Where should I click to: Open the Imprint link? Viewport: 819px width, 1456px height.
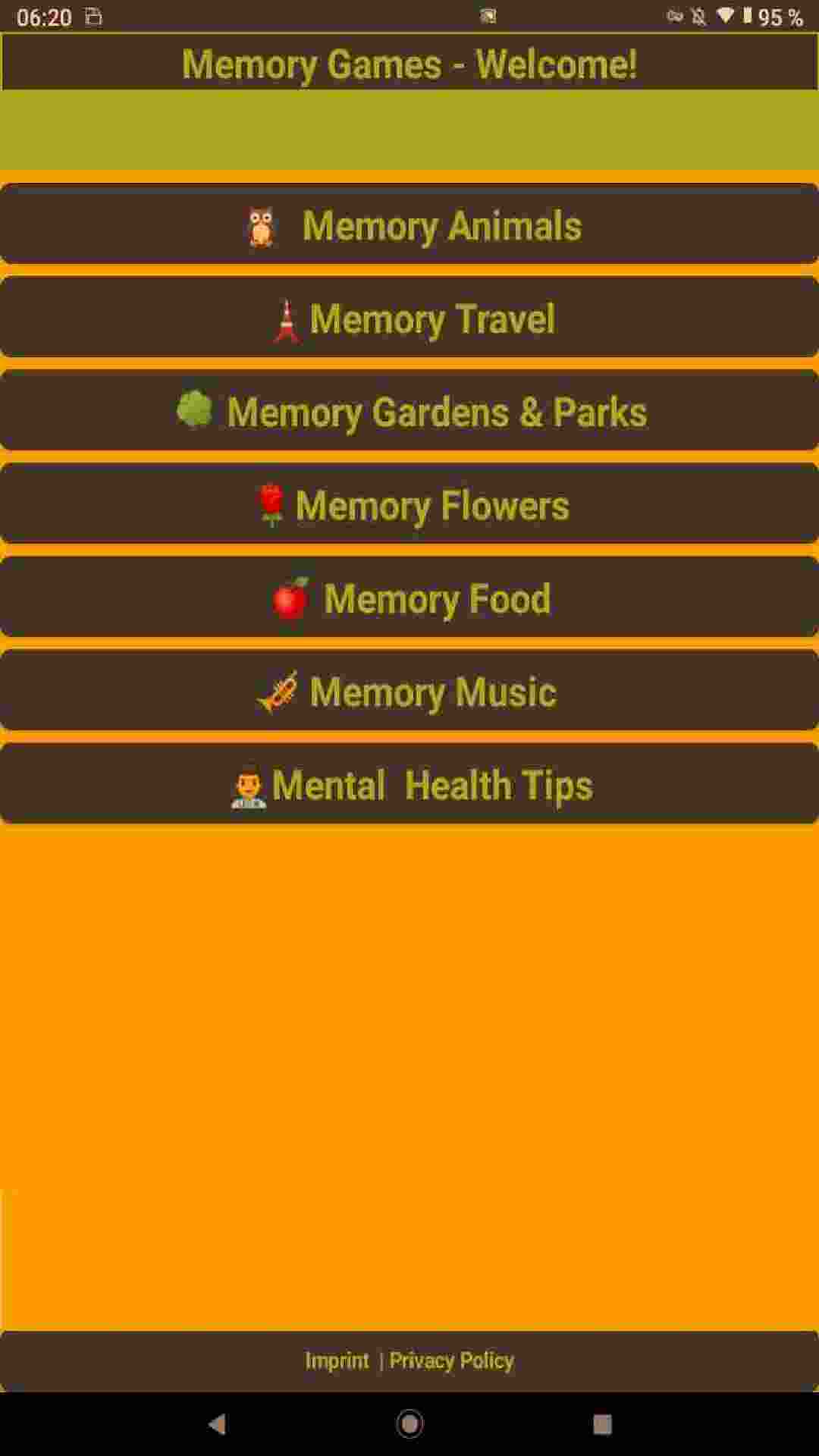tap(337, 1360)
